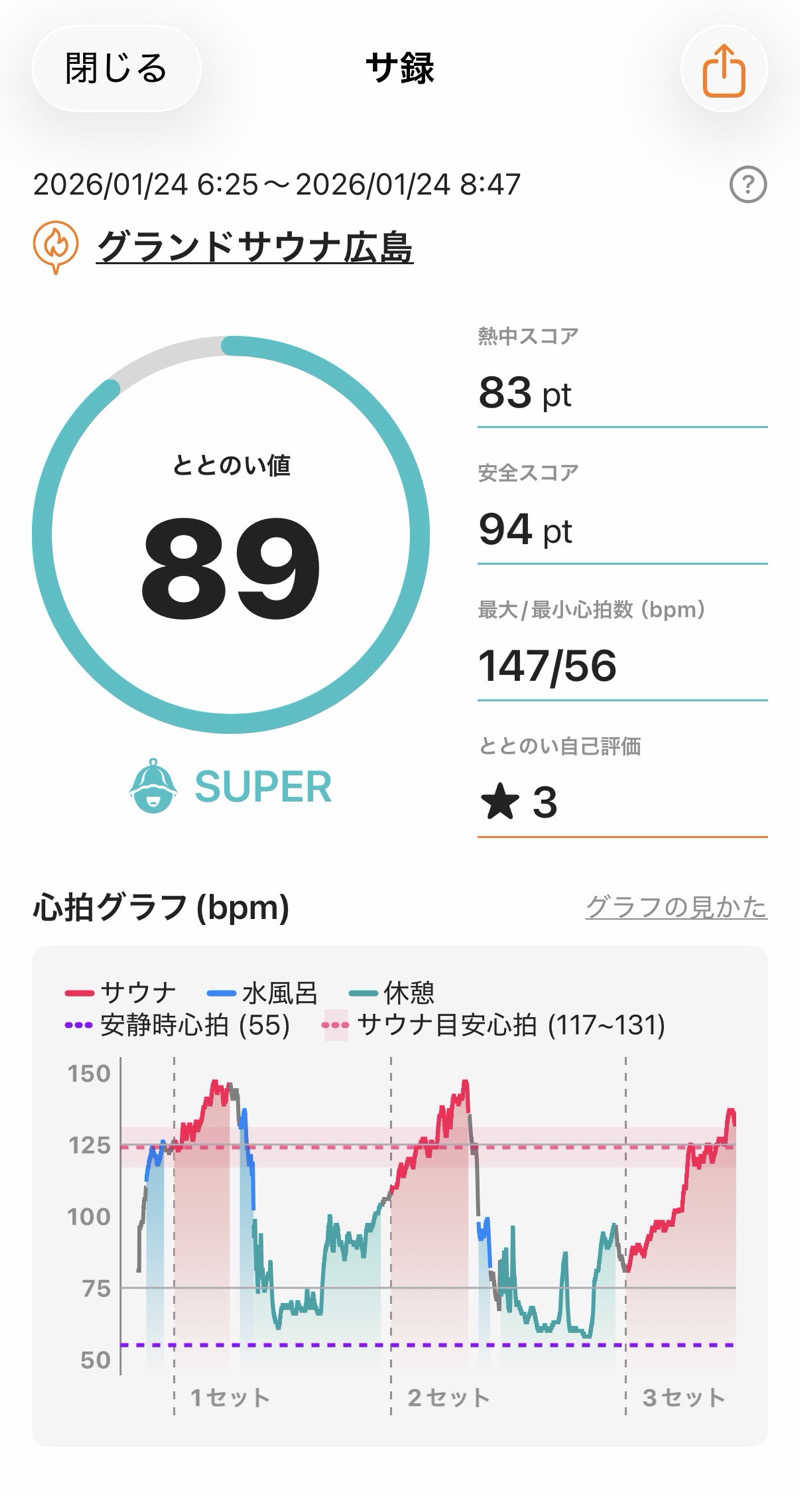Screen dimensions: 800x1497
Task: Share this sauna record
Action: 724,68
